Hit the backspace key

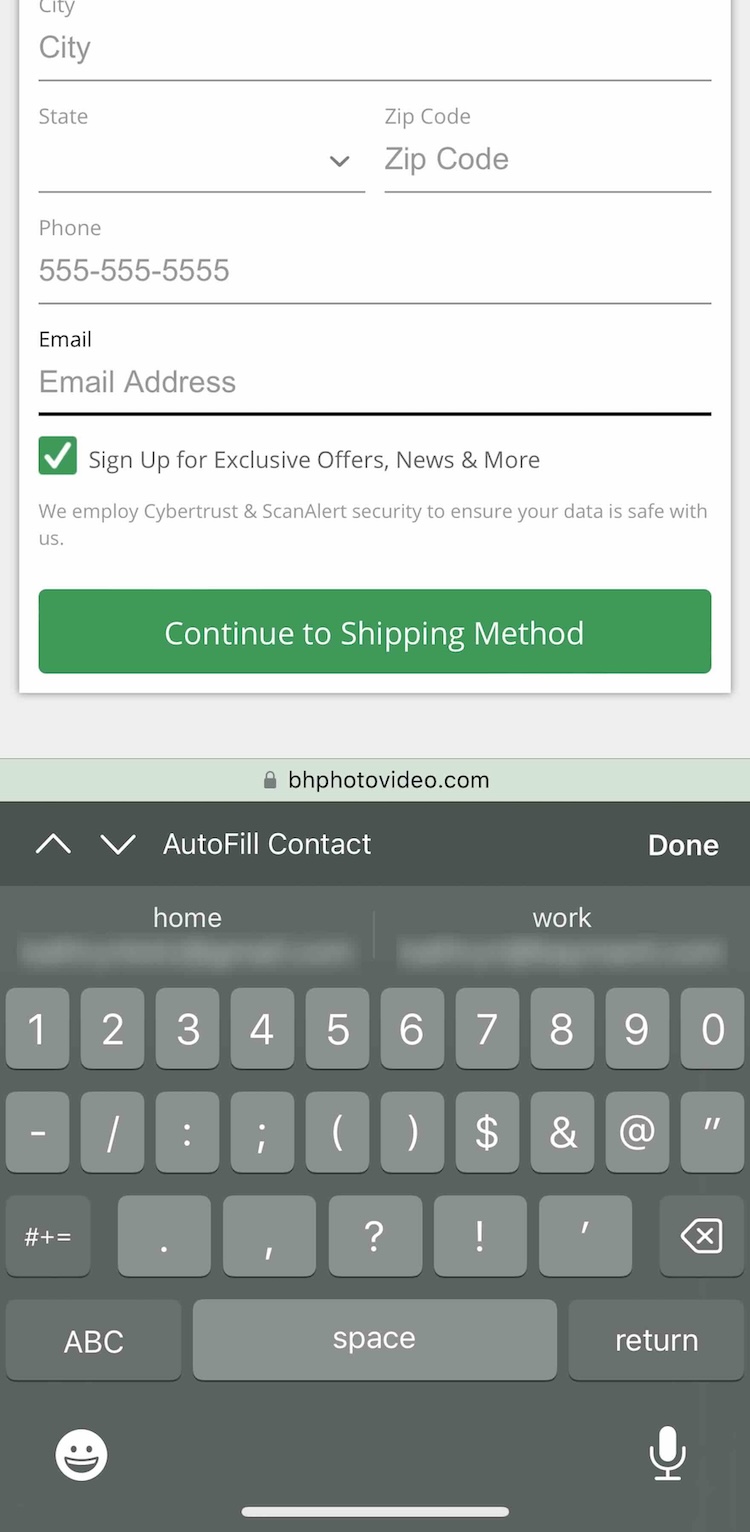pos(701,1236)
